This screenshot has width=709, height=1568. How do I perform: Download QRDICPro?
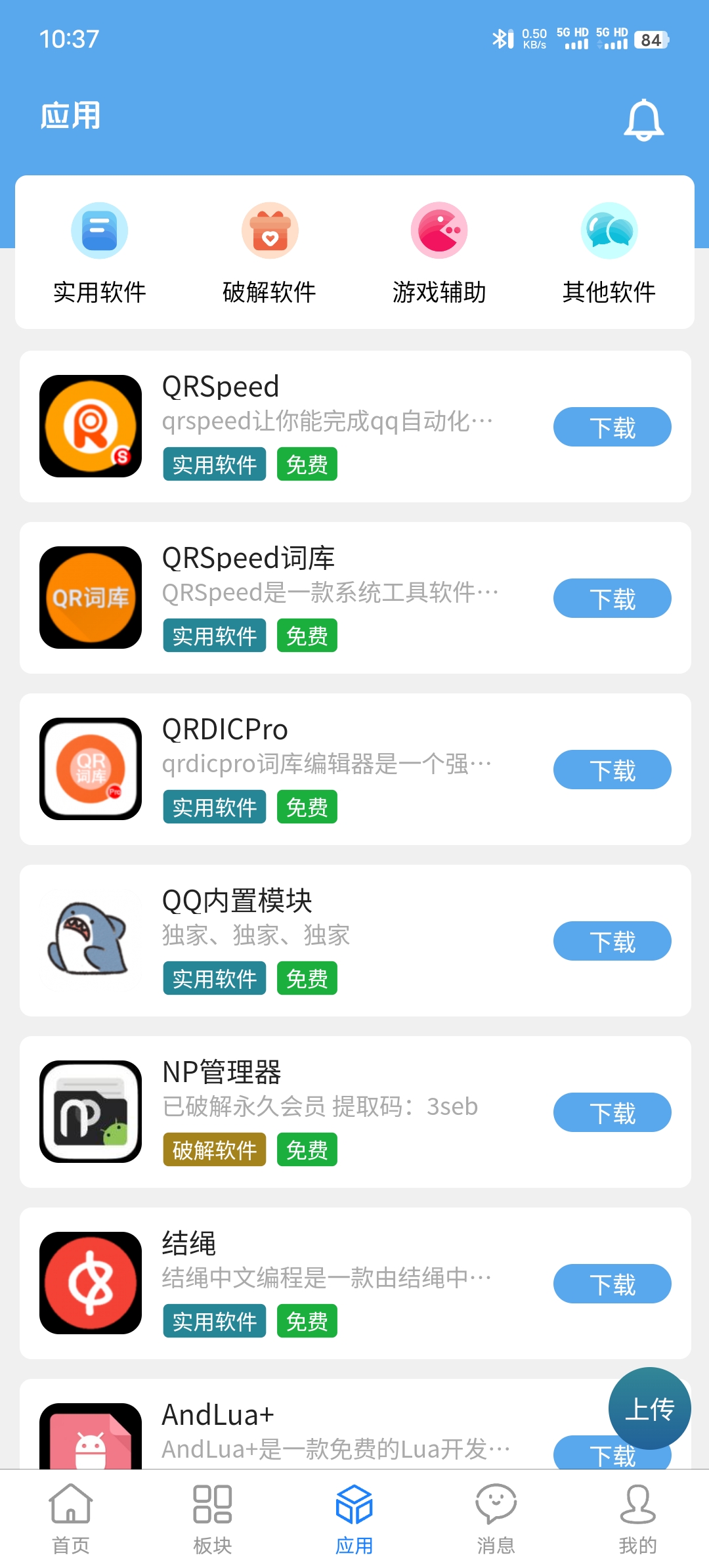click(612, 770)
